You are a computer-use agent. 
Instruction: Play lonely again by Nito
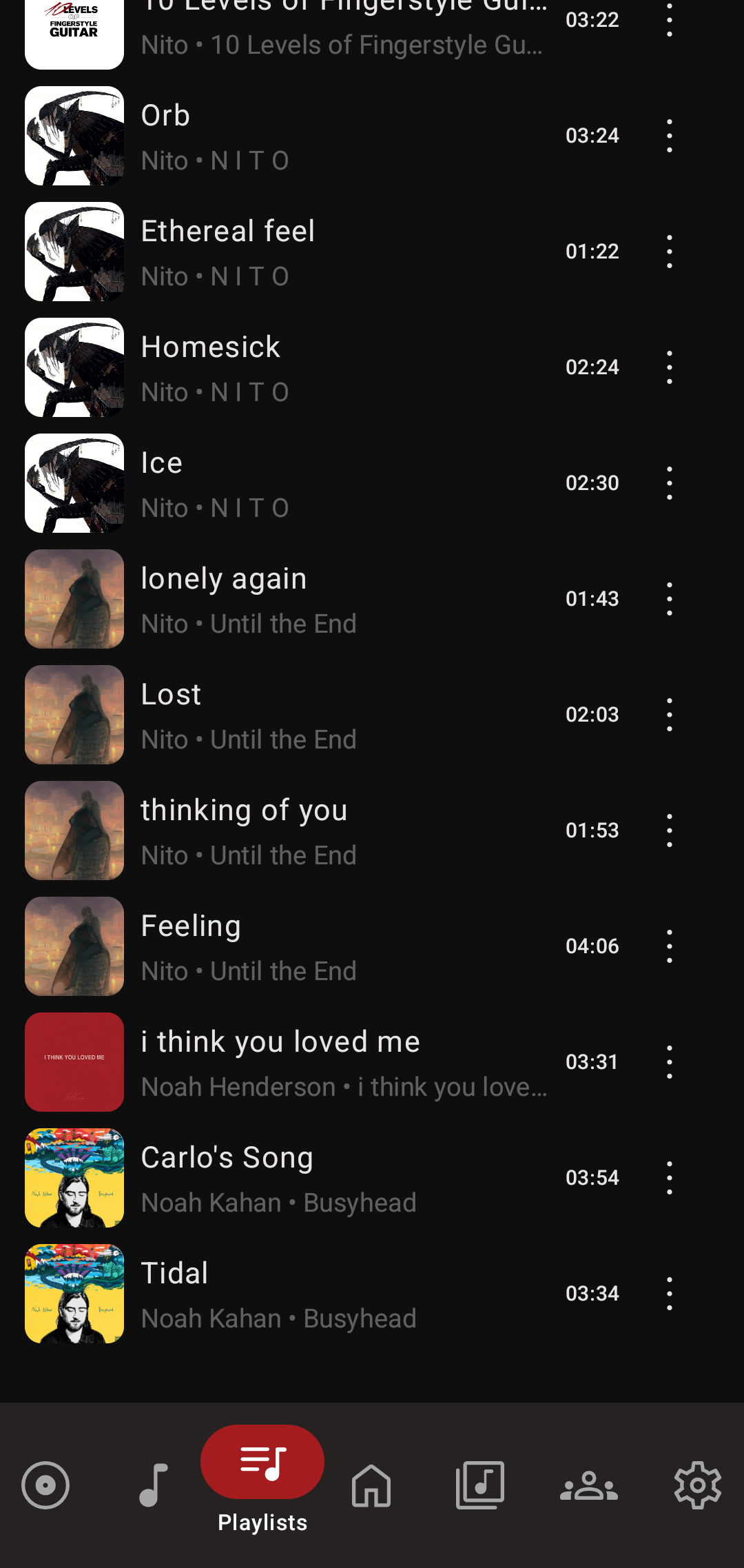(344, 600)
